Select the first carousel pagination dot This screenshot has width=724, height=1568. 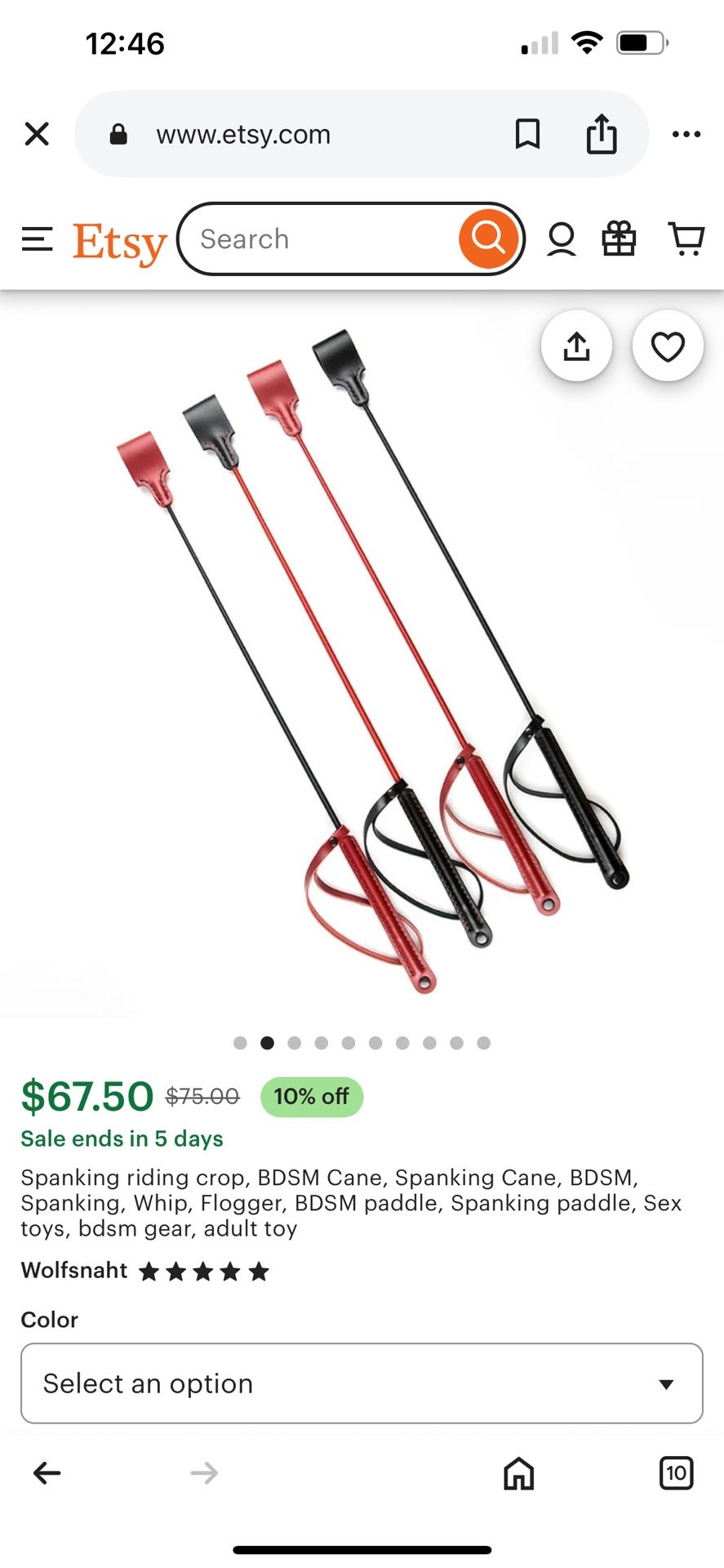240,1043
